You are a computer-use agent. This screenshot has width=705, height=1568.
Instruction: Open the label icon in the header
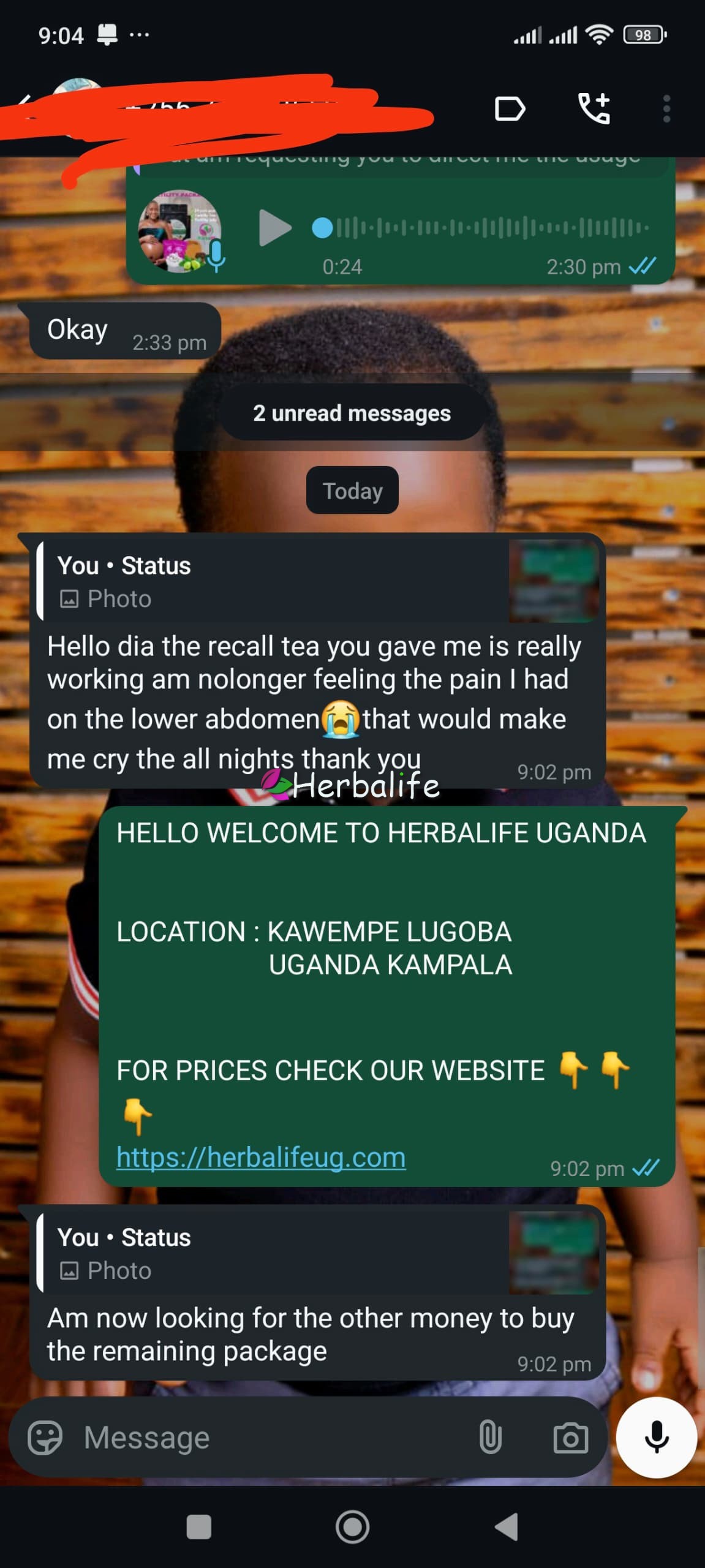tap(510, 110)
